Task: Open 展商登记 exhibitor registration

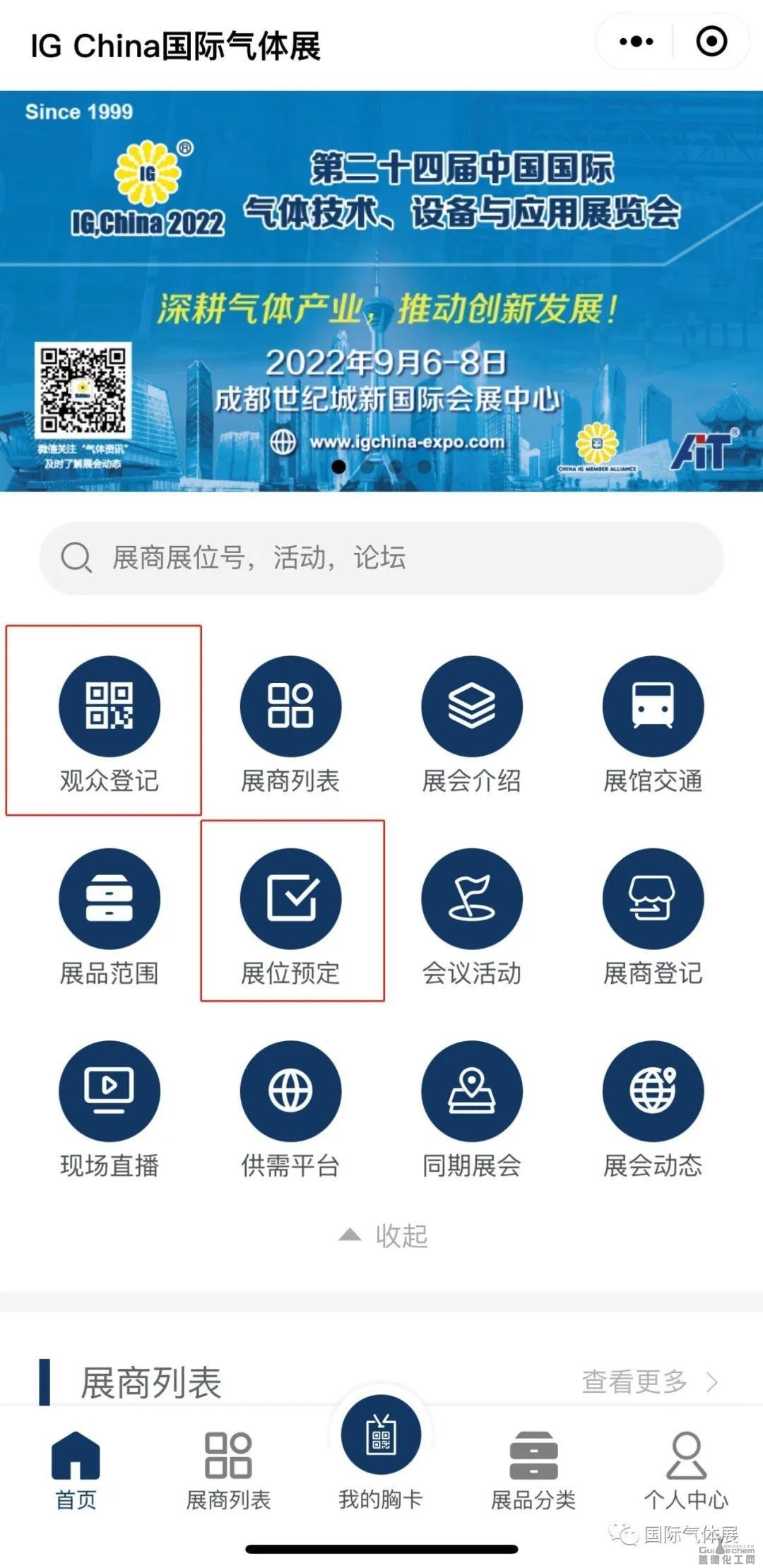Action: click(x=653, y=917)
